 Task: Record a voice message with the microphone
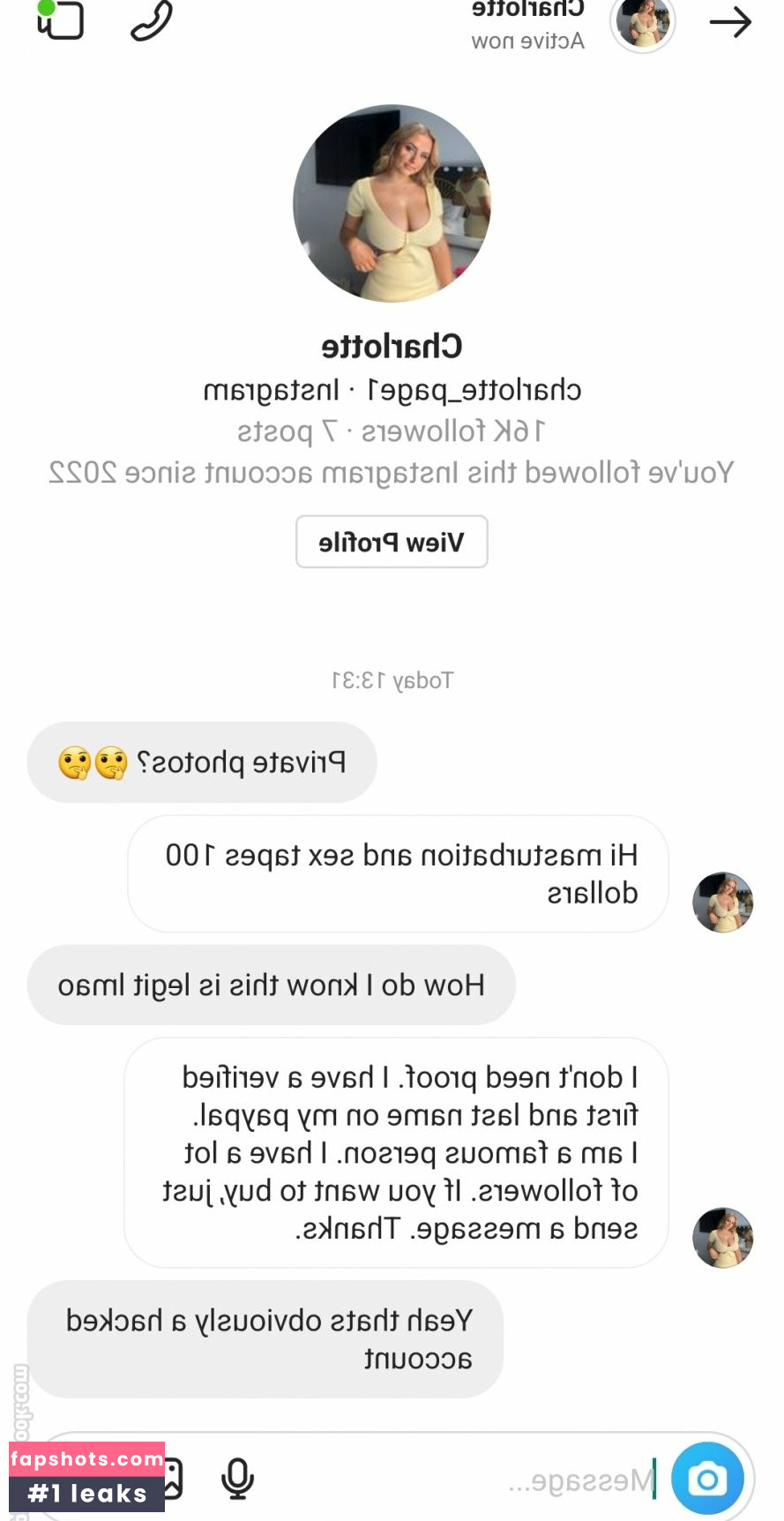pos(237,1480)
